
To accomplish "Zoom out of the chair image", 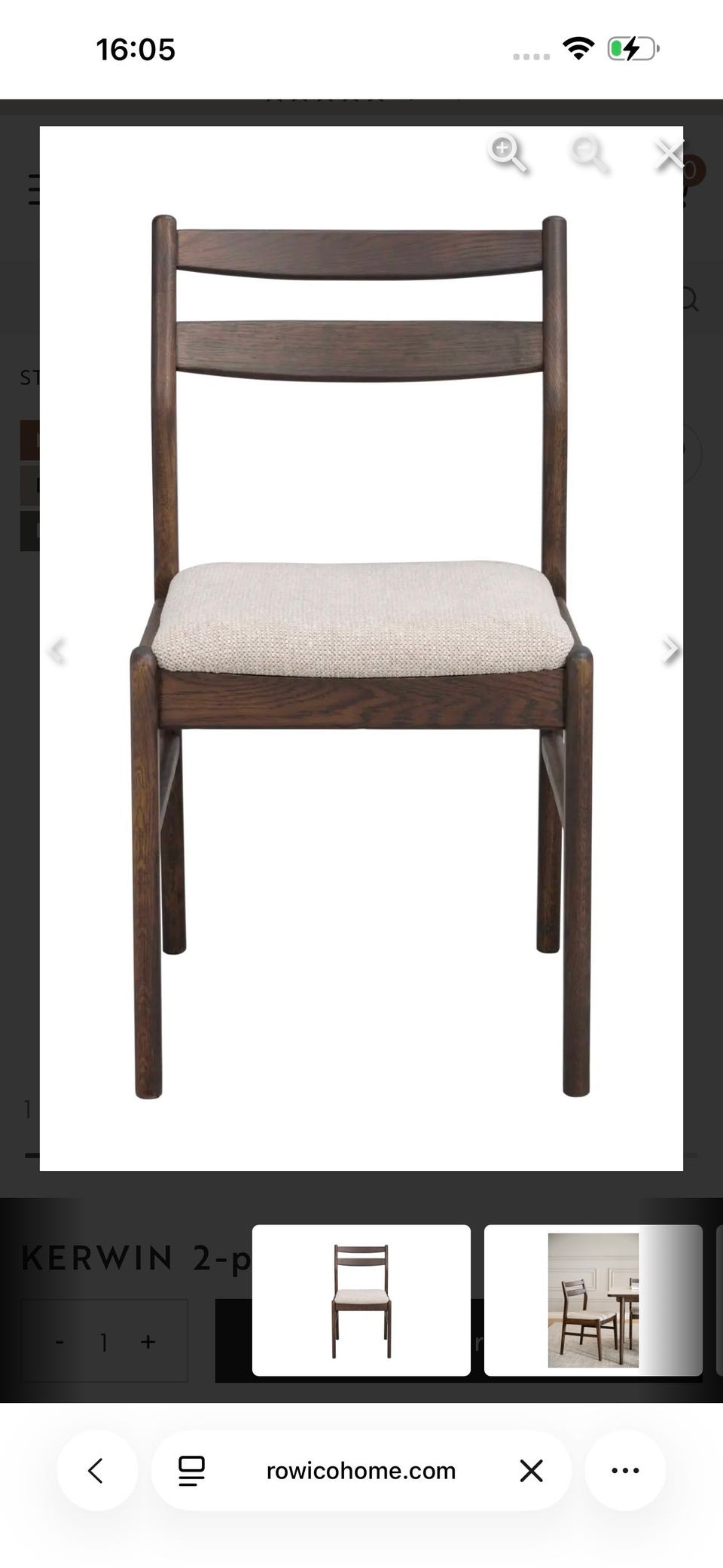I will pyautogui.click(x=589, y=154).
